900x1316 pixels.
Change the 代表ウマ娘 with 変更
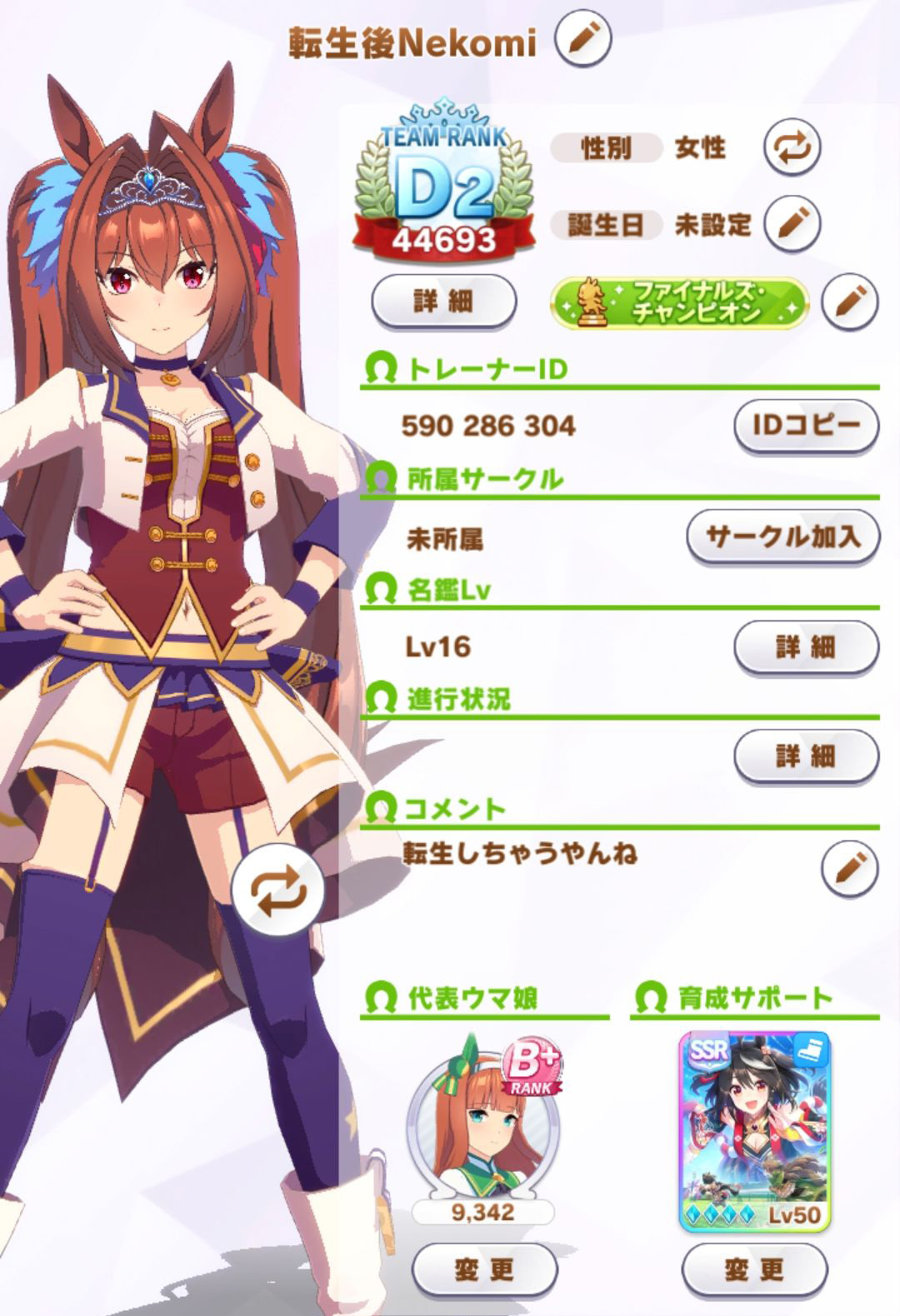(x=484, y=1269)
